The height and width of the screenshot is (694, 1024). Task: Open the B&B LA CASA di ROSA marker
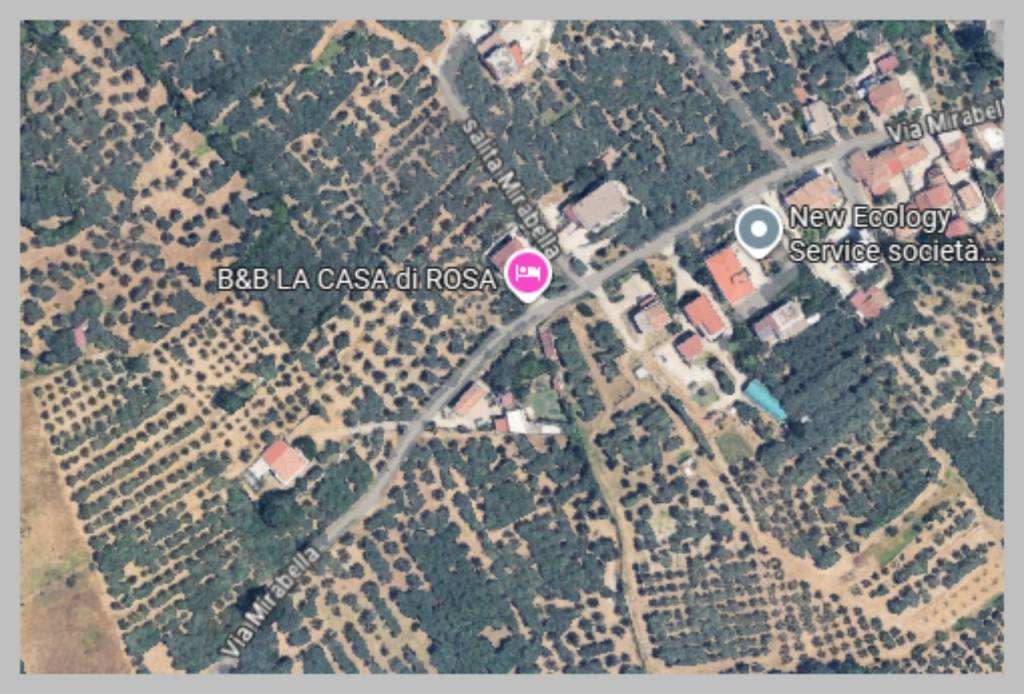527,273
